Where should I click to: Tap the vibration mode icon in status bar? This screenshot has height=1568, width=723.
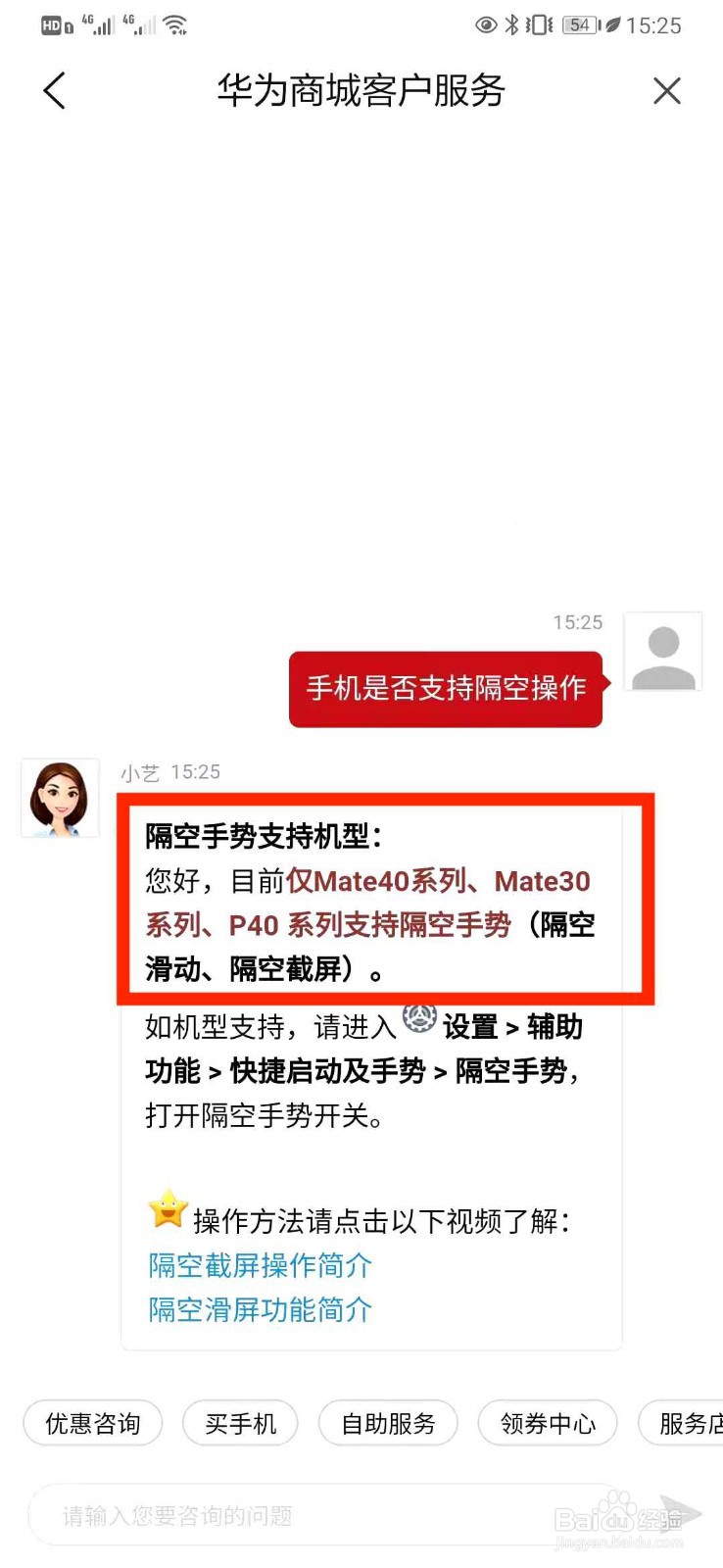537,24
